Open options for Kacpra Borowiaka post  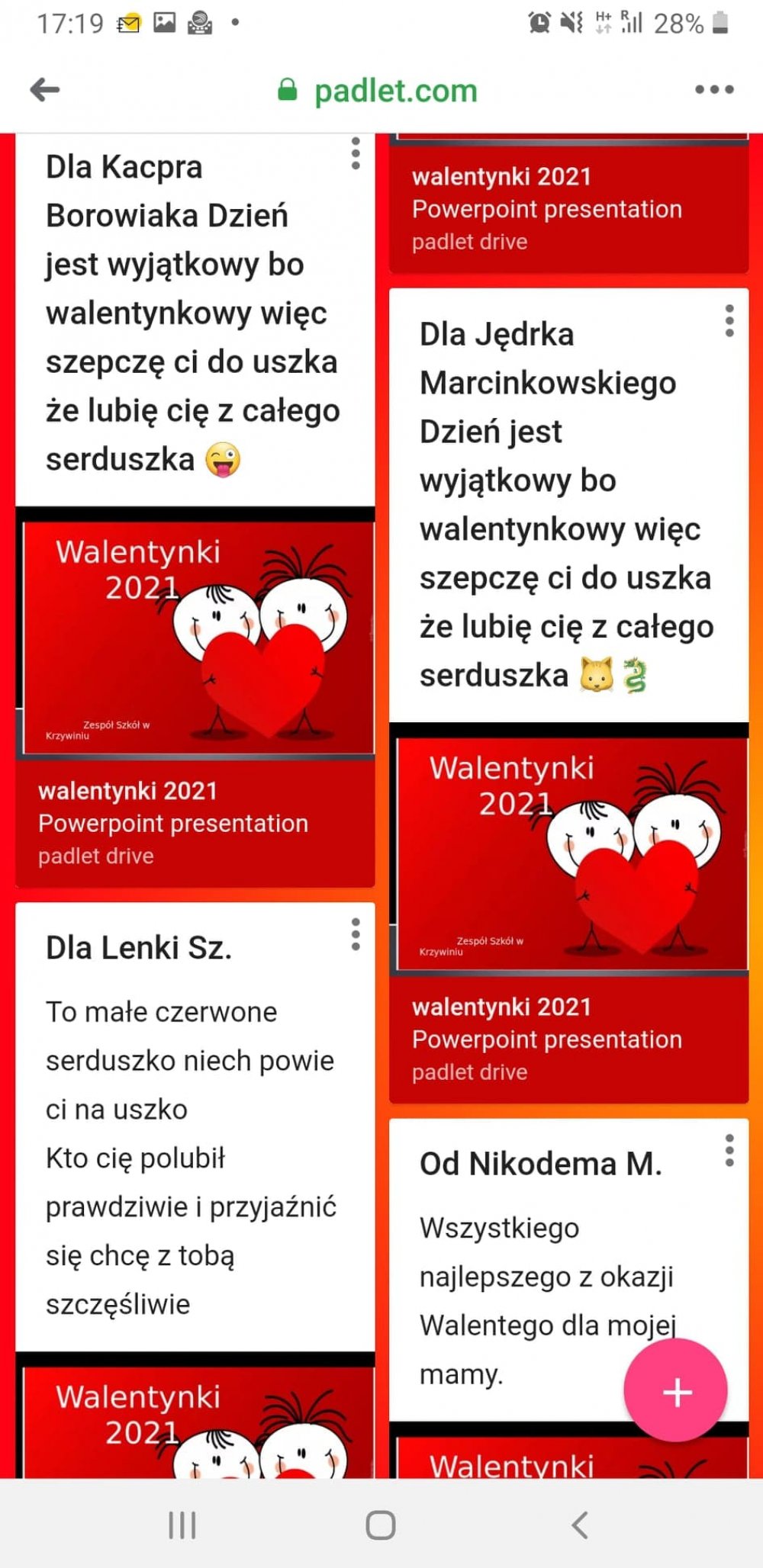coord(356,154)
